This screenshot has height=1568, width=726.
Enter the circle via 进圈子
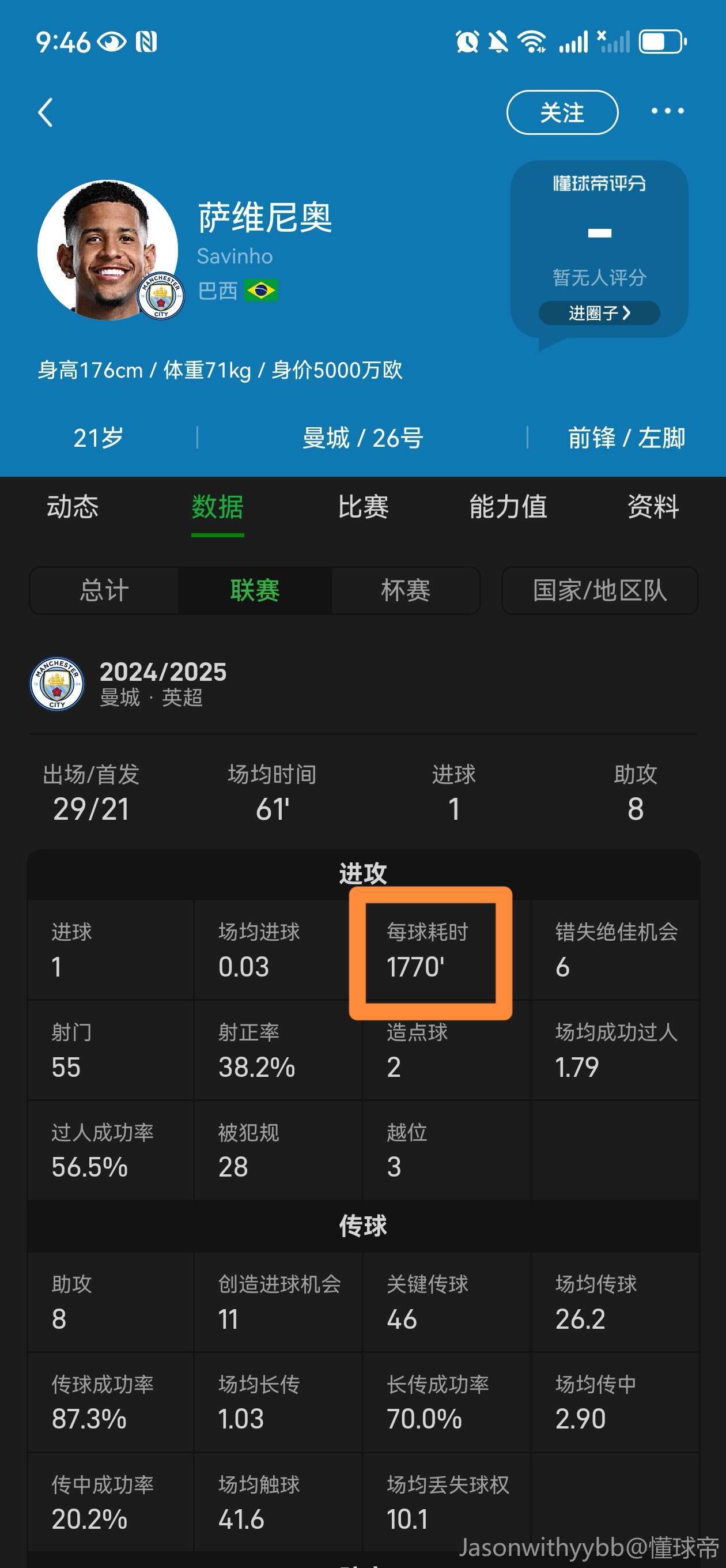click(599, 313)
